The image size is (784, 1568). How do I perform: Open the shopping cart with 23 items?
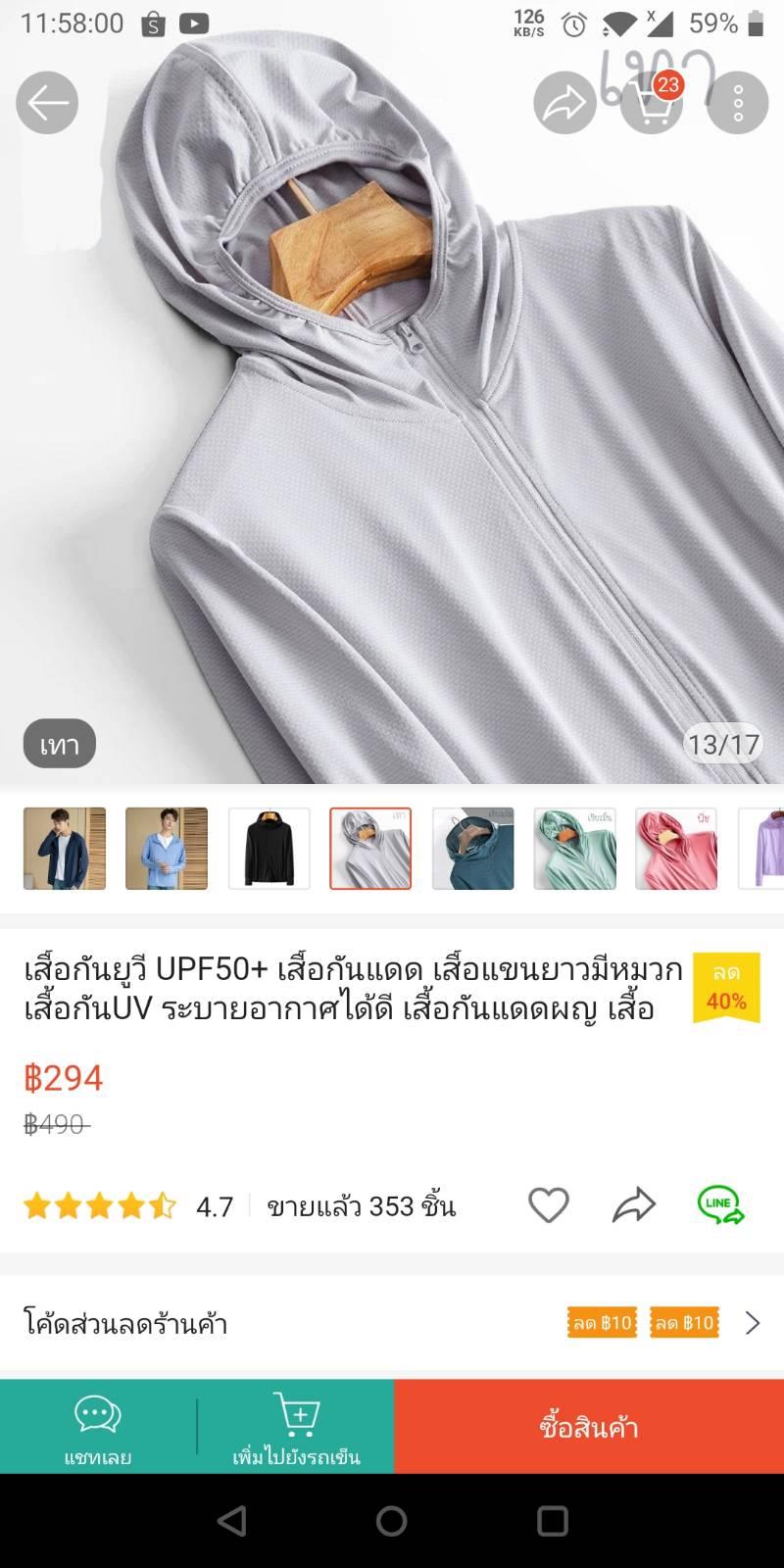point(652,103)
